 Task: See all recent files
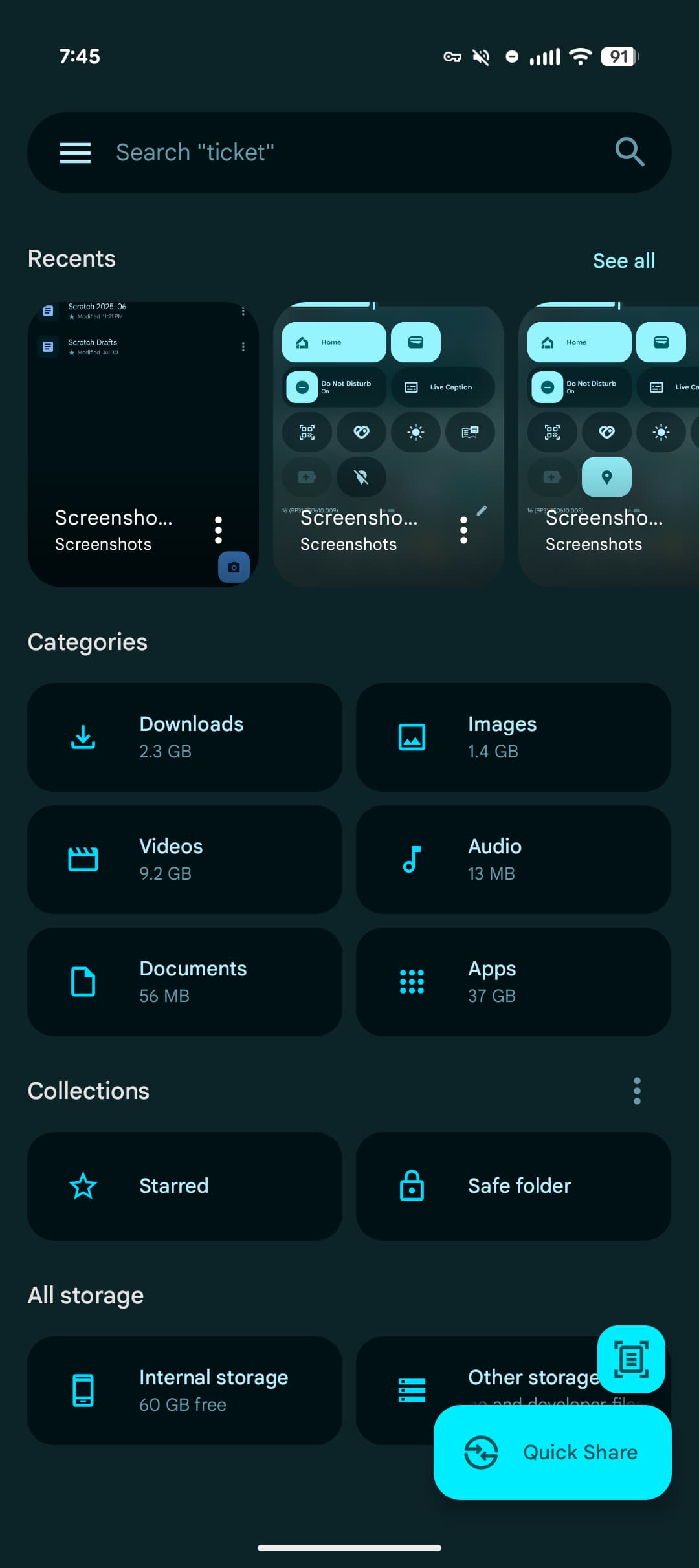coord(623,261)
